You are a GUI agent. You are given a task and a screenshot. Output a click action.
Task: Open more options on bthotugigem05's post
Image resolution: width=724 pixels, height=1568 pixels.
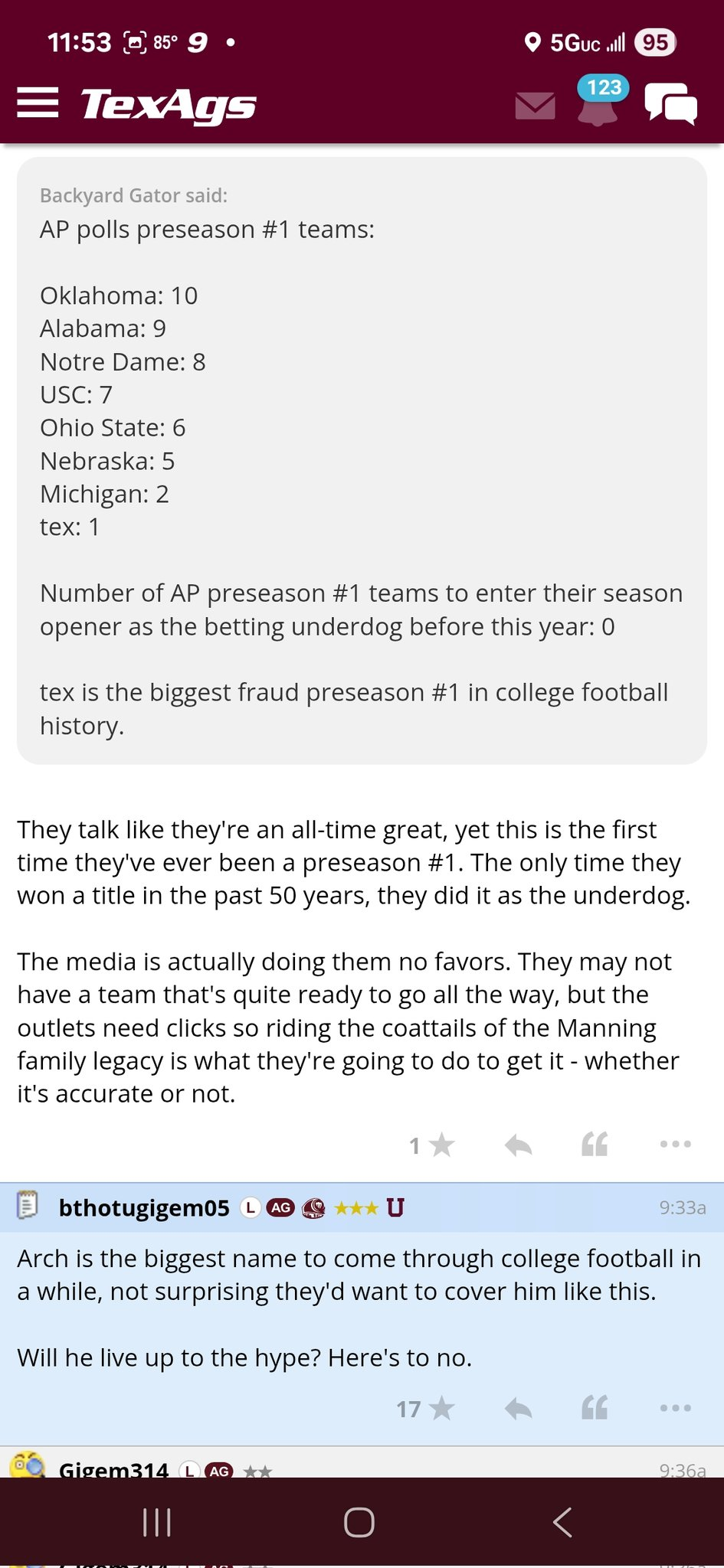pos(676,1407)
